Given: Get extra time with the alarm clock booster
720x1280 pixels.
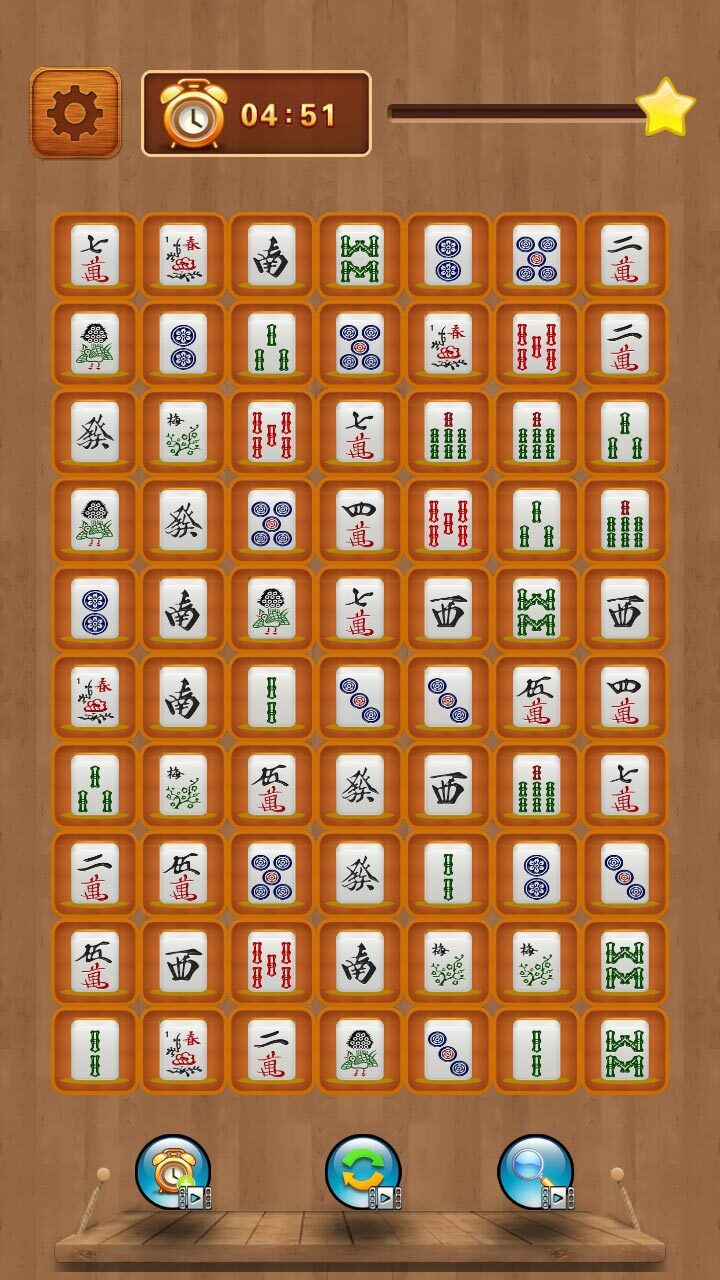Looking at the screenshot, I should click(x=173, y=1172).
